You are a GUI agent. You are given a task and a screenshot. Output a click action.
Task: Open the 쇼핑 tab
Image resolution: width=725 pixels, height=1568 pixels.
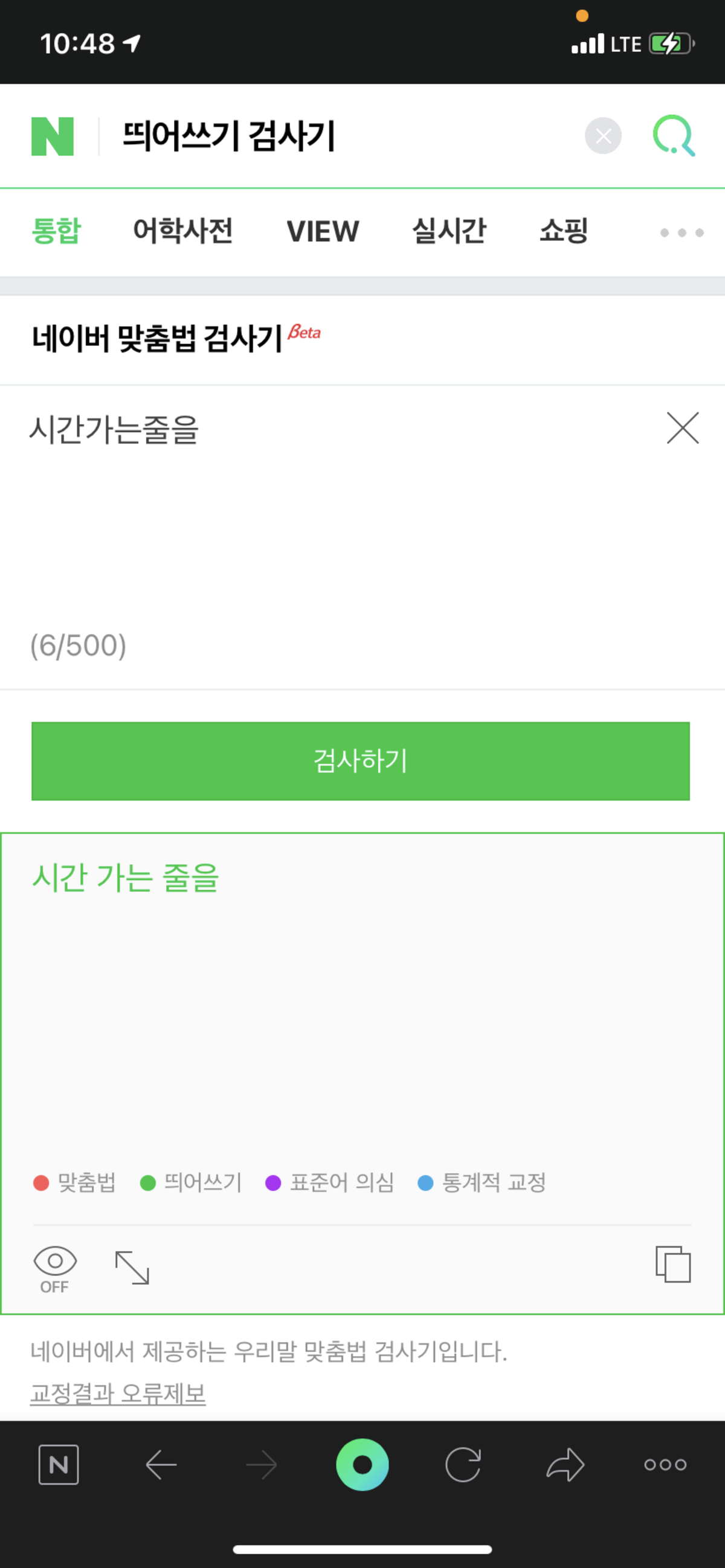click(562, 231)
